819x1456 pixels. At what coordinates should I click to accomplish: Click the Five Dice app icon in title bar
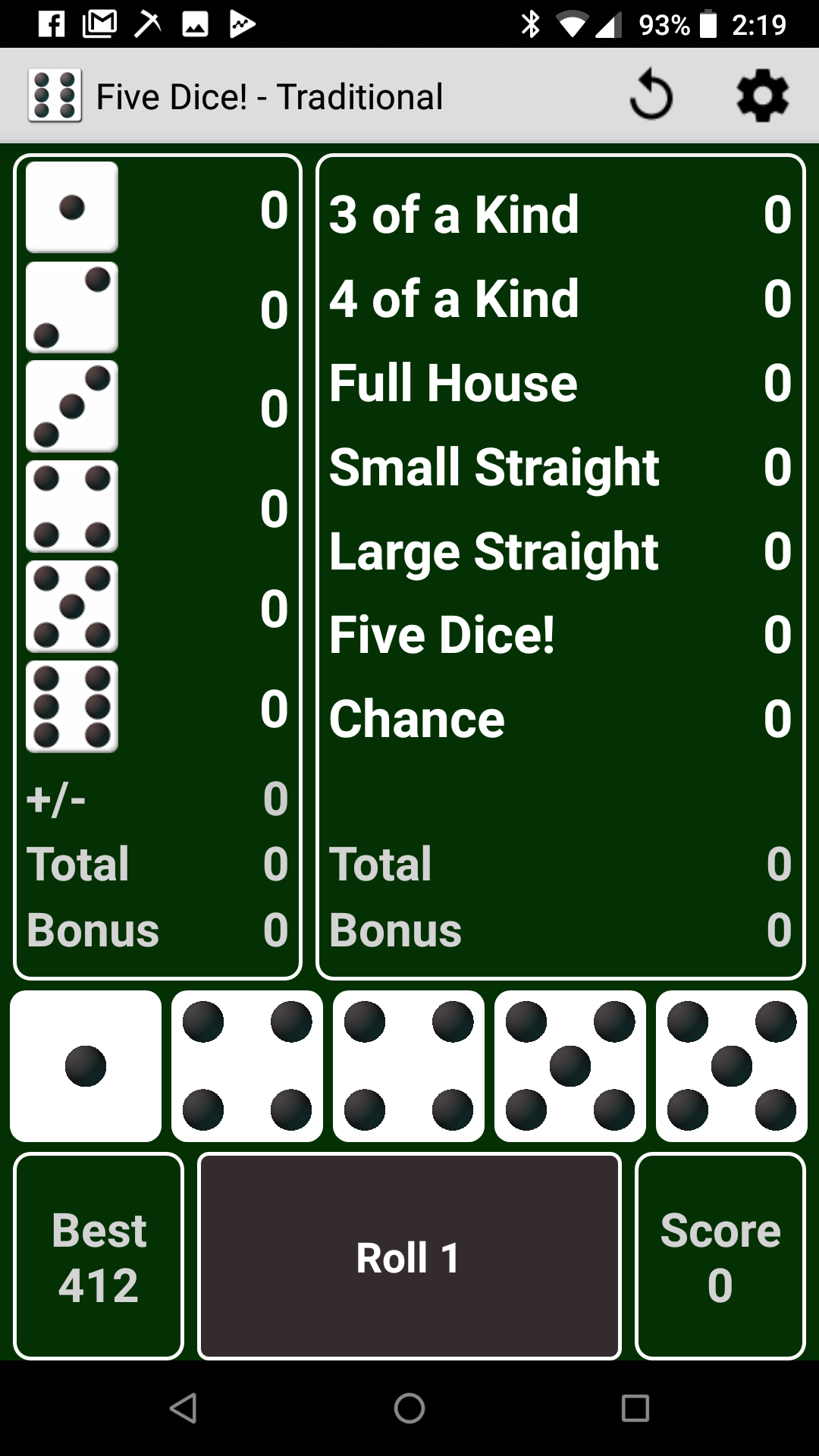coord(55,94)
